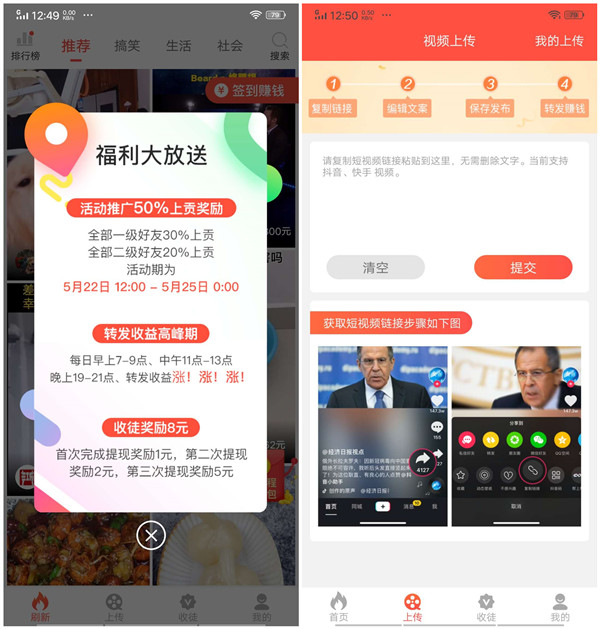The height and width of the screenshot is (629, 600).
Task: Clear the link with 清空
Action: pyautogui.click(x=375, y=267)
